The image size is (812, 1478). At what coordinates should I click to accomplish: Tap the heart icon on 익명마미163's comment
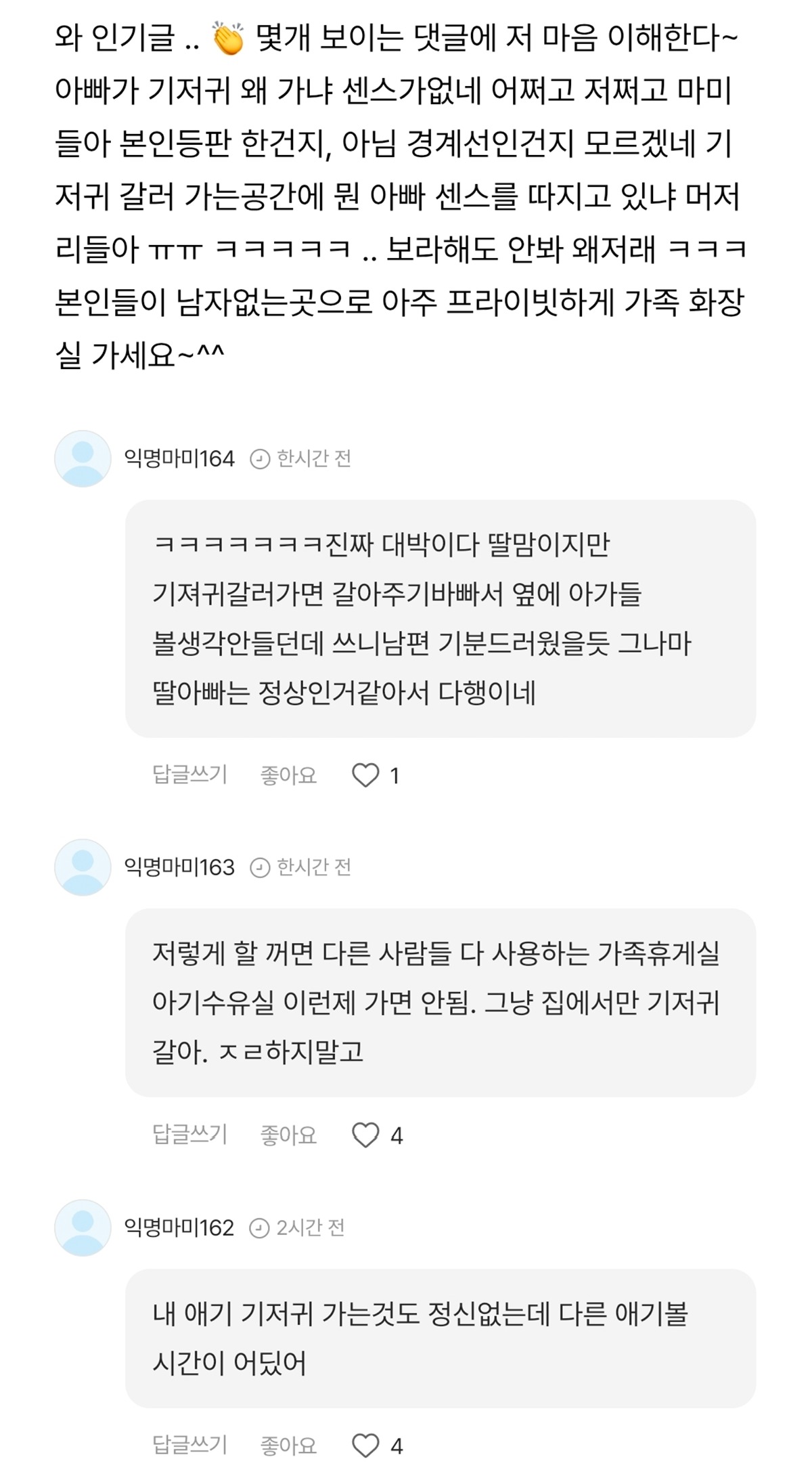[x=365, y=1135]
